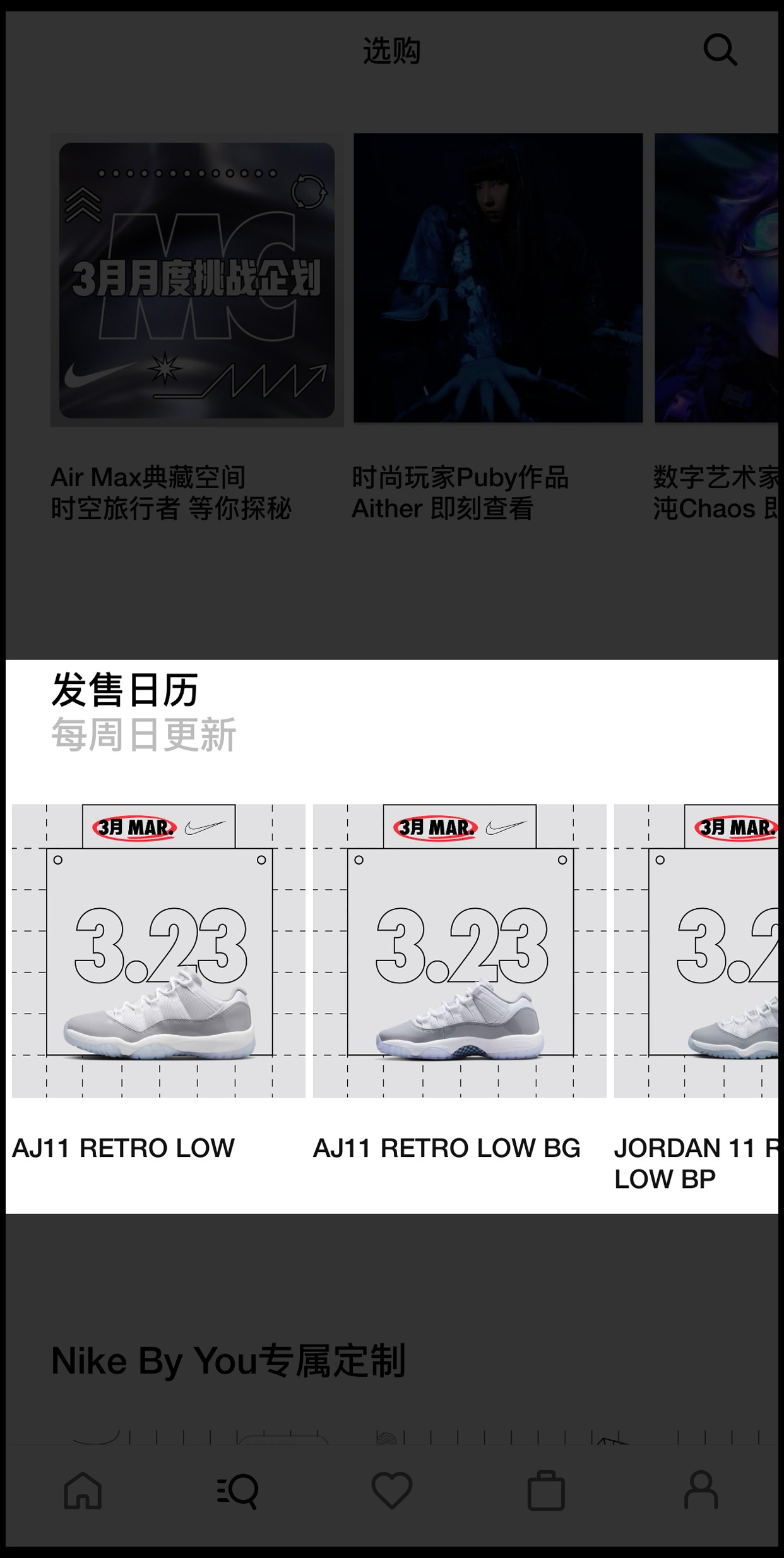Select the shop search tab
The width and height of the screenshot is (784, 1558).
click(x=237, y=1490)
